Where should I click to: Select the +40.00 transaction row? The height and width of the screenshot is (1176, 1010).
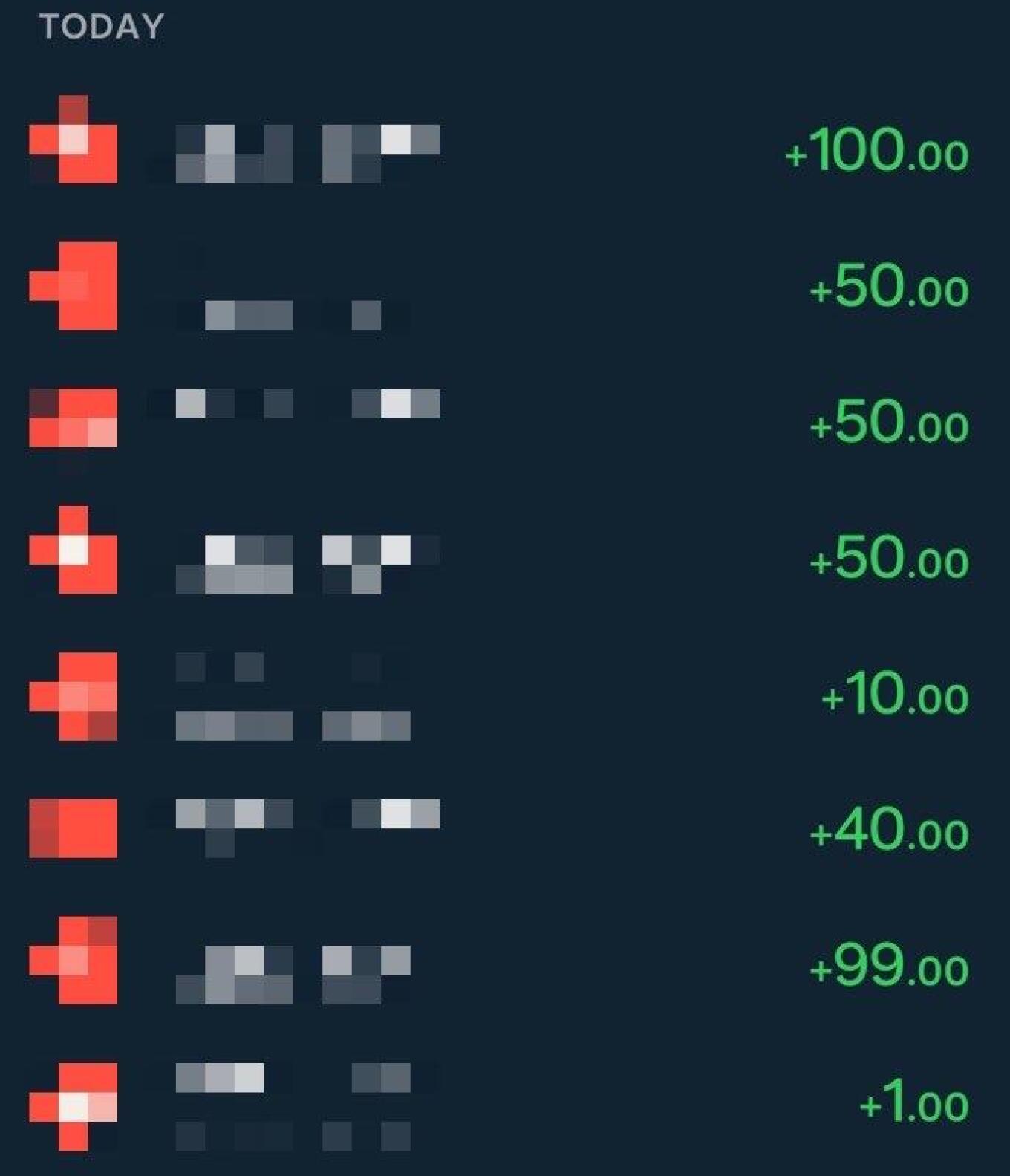click(888, 831)
